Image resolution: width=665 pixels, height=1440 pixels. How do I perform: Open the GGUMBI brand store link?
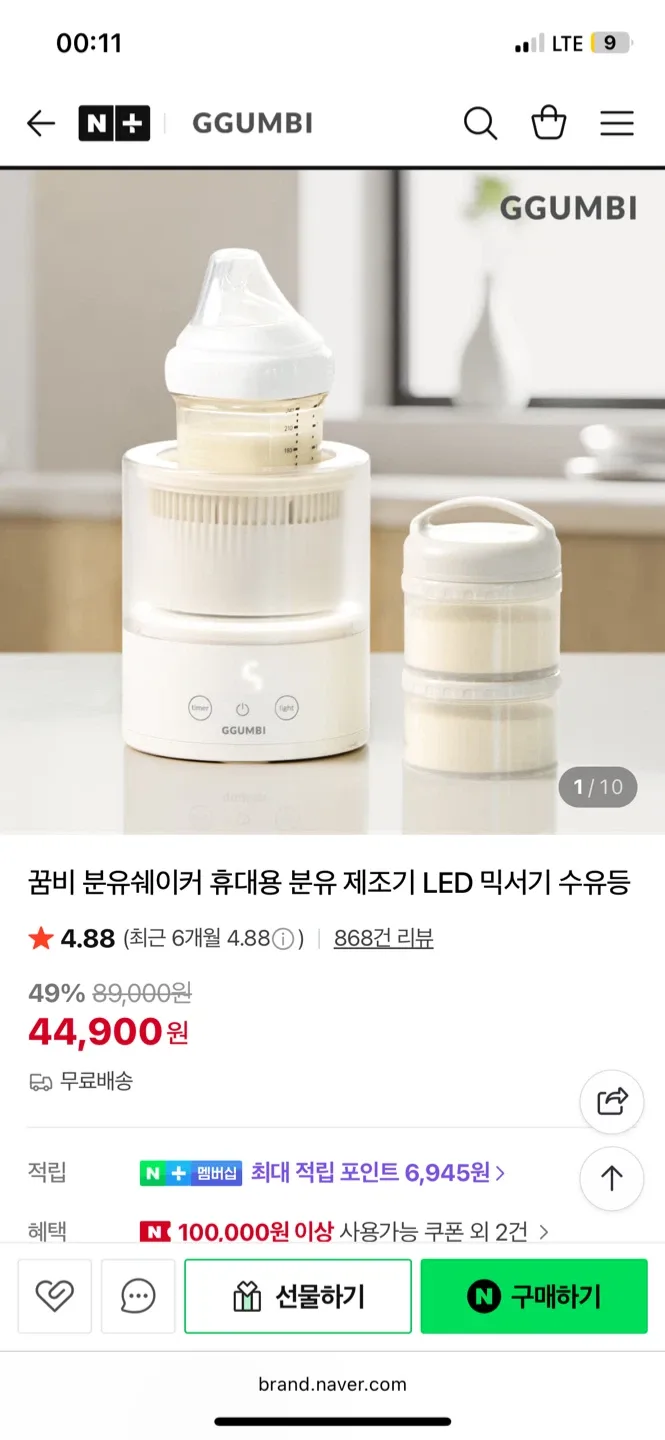coord(252,123)
